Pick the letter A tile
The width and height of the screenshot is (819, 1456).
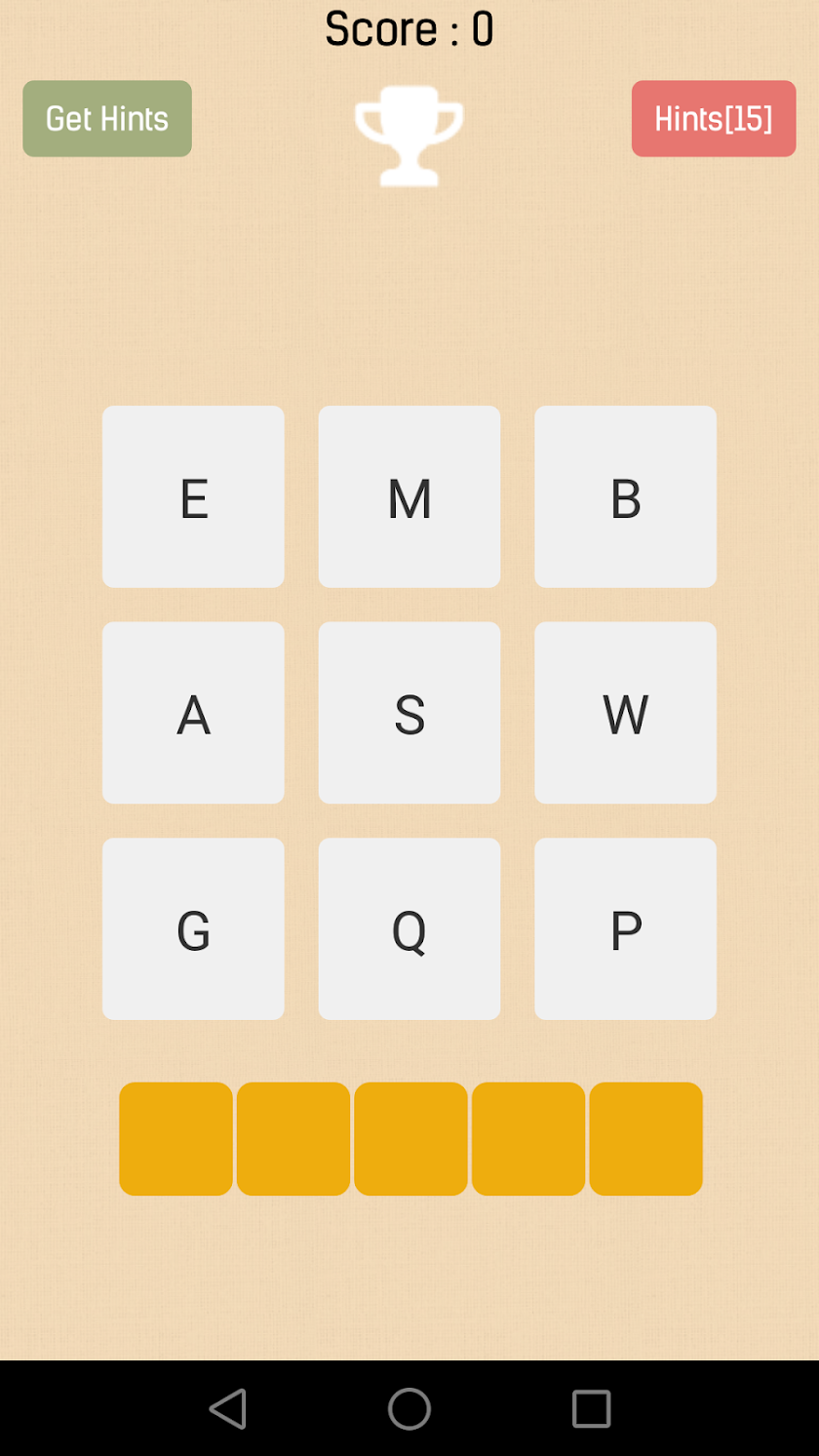point(193,713)
